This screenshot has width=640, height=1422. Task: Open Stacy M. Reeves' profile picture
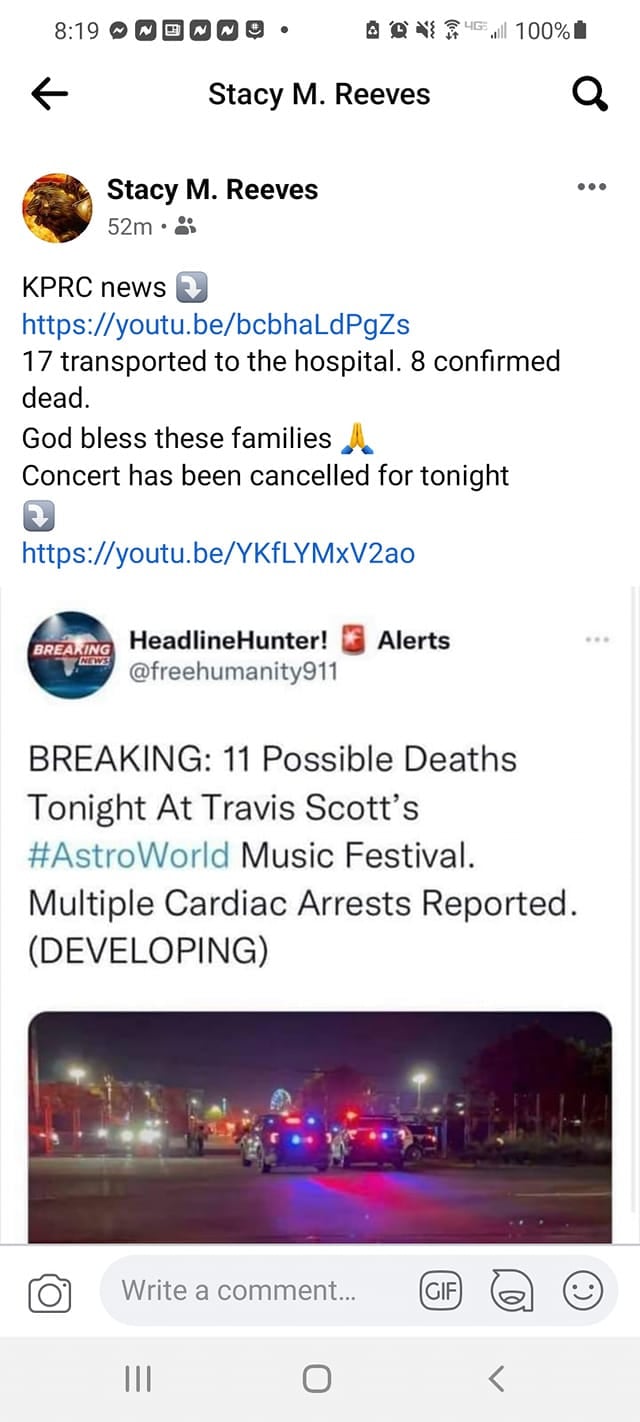click(57, 208)
